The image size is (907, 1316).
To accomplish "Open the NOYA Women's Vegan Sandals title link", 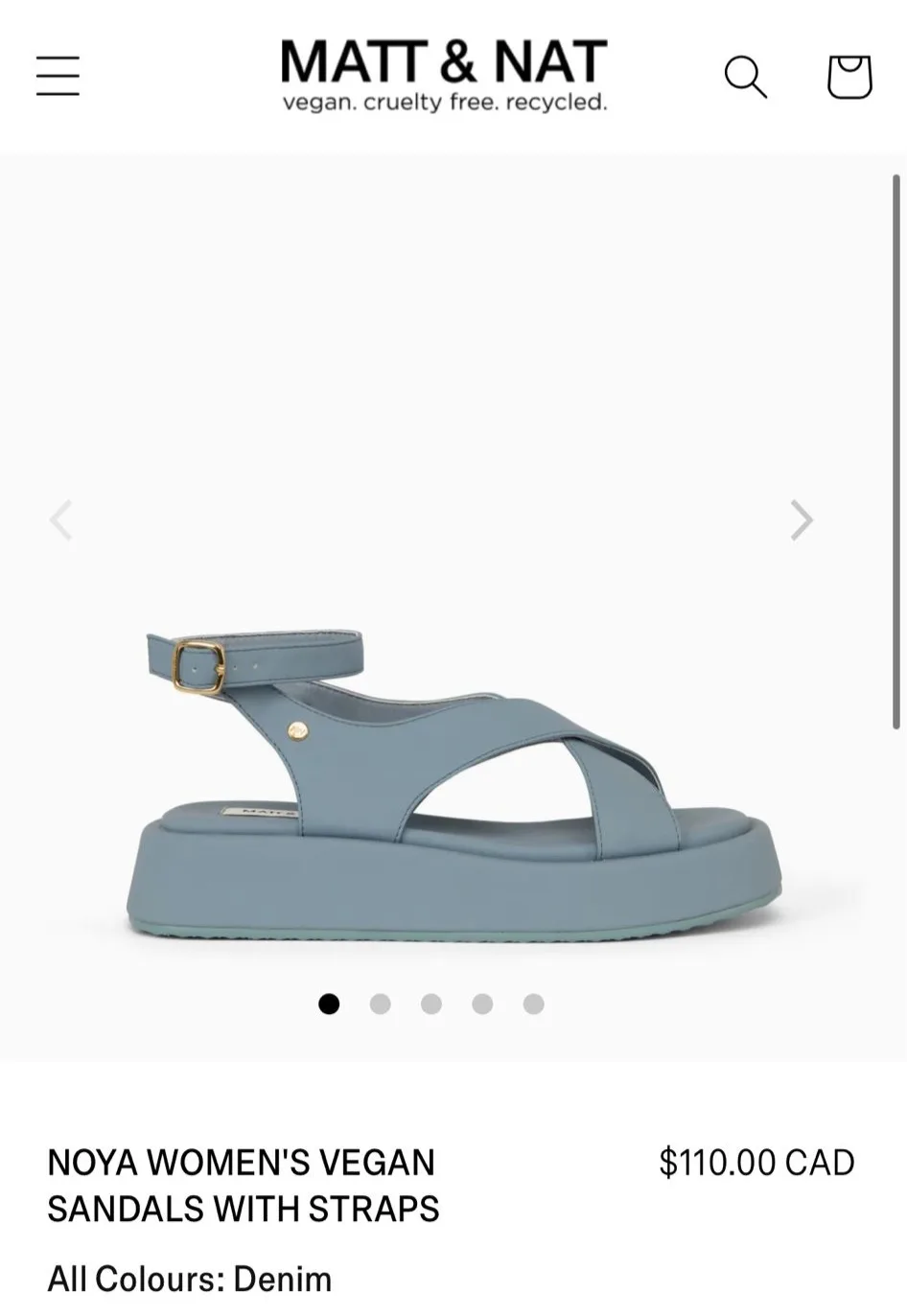I will [x=243, y=1184].
